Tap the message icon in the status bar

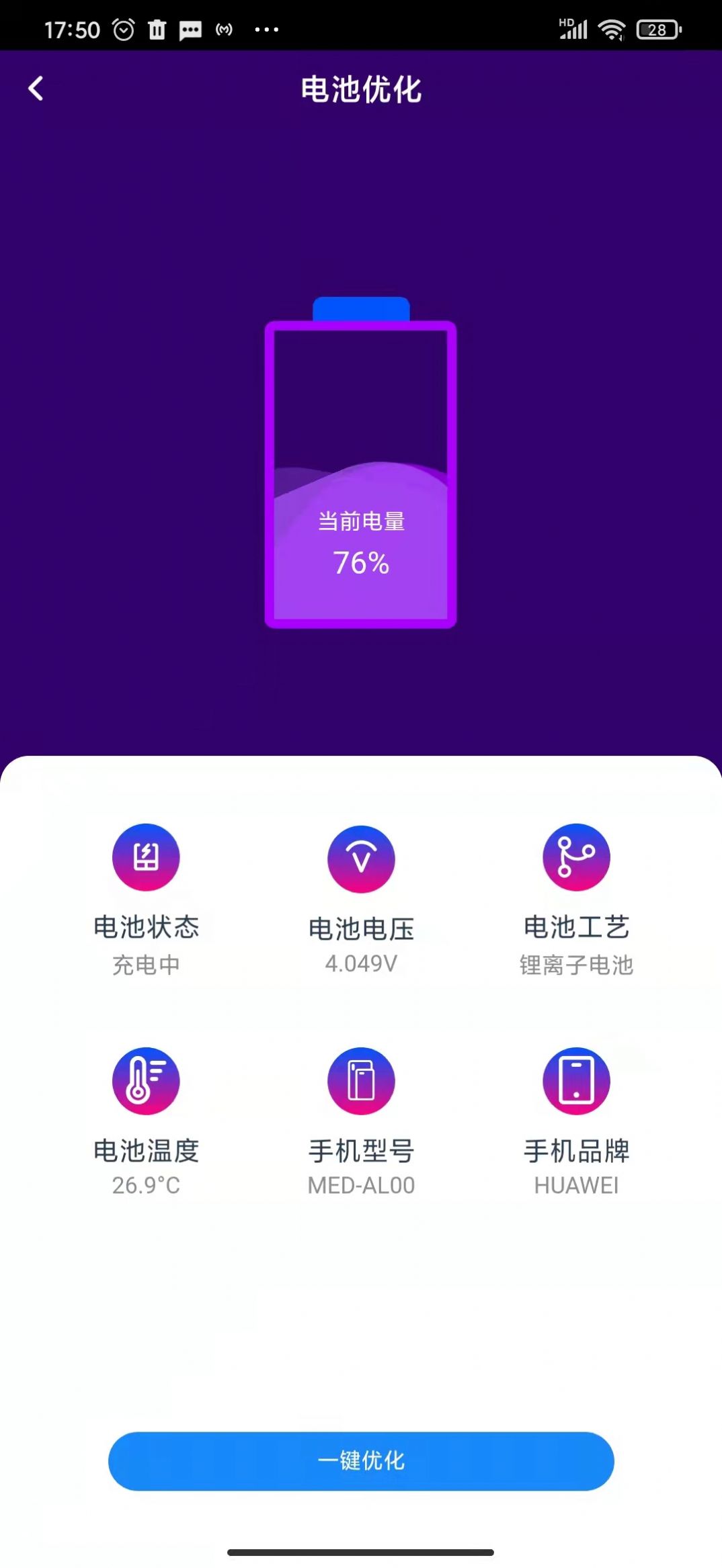(190, 29)
